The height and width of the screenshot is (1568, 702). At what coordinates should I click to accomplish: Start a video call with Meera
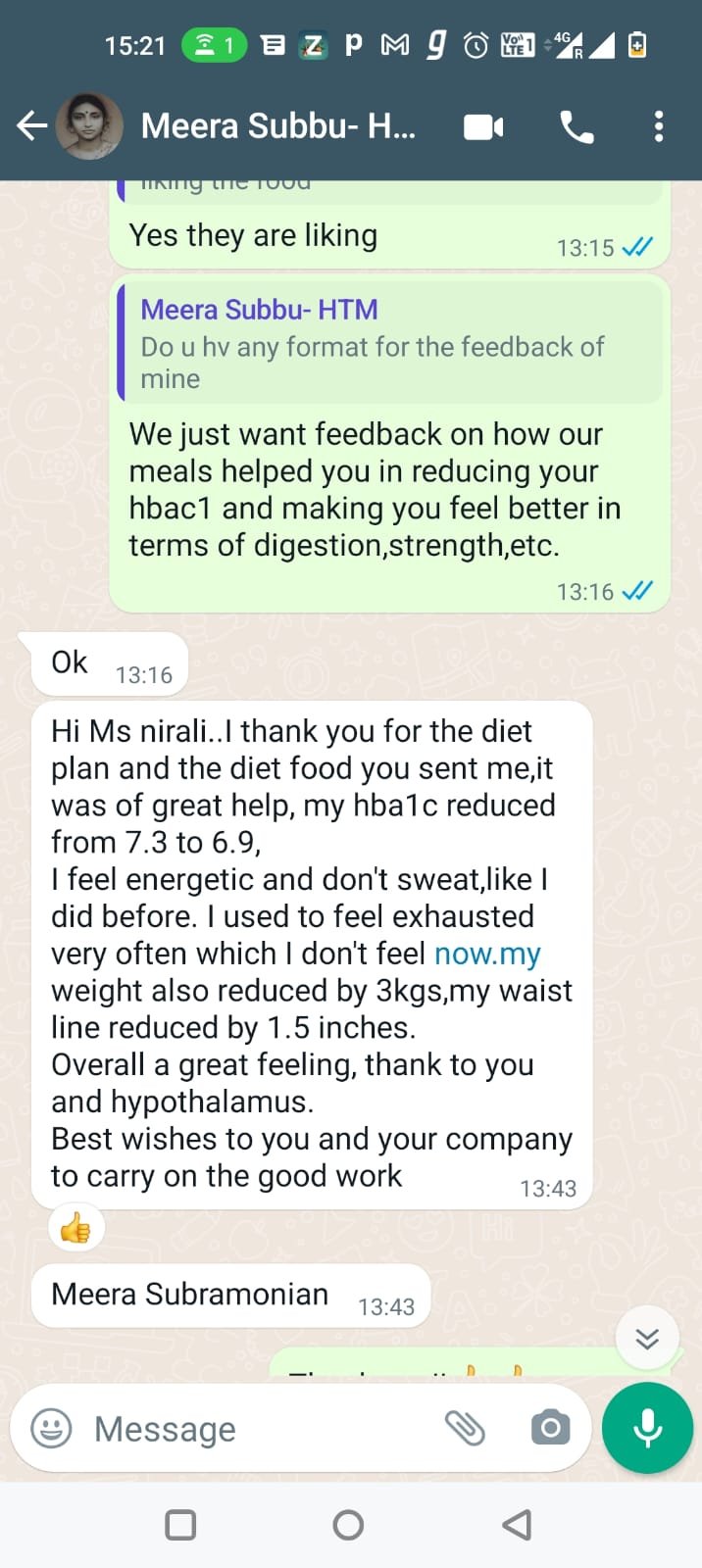coord(483,127)
